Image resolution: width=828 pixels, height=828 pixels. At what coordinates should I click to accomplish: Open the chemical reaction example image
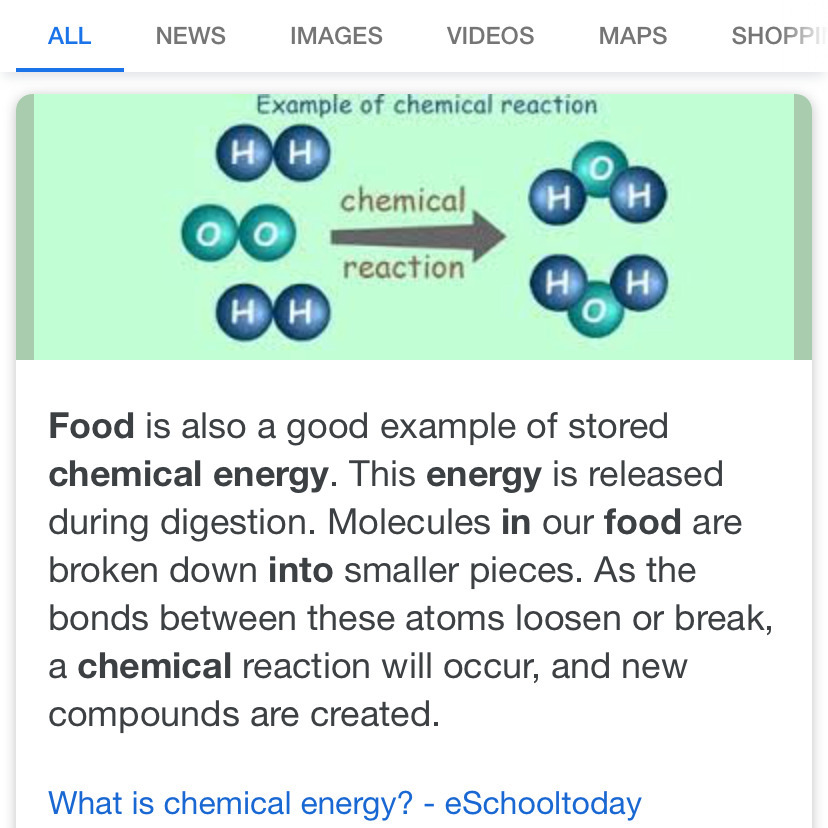pos(414,227)
